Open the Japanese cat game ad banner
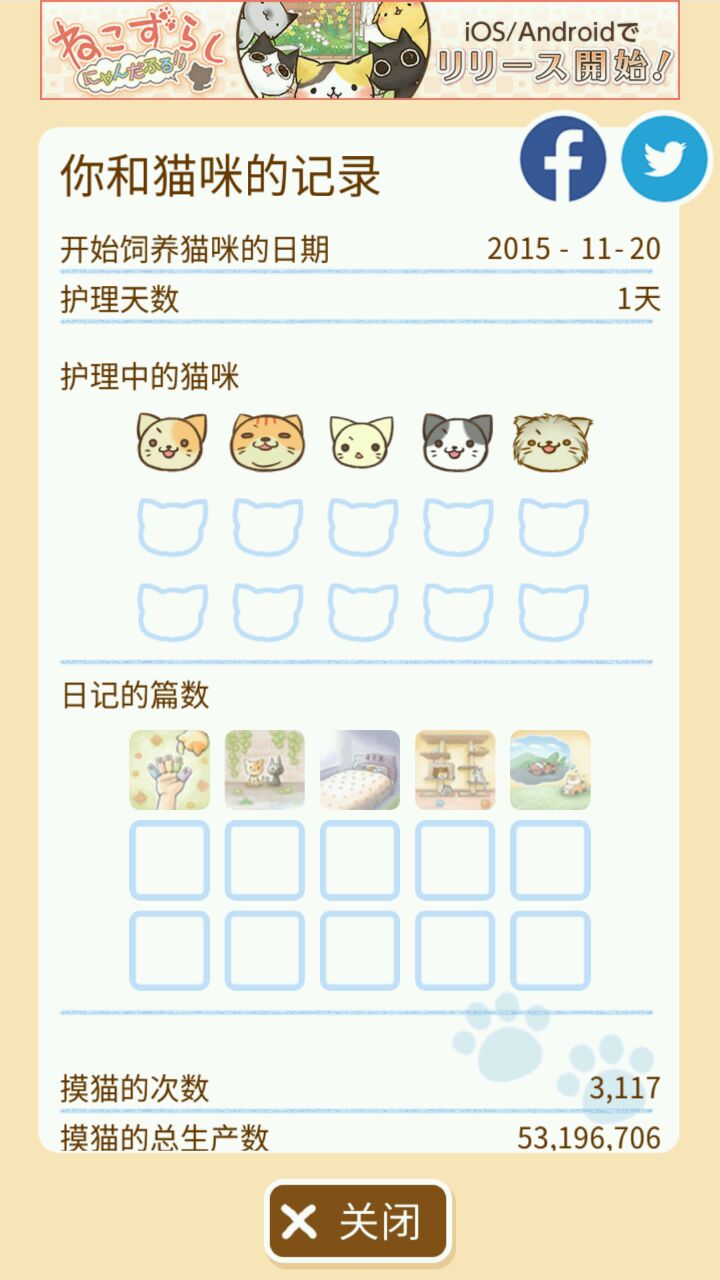The width and height of the screenshot is (720, 1280). pos(360,50)
